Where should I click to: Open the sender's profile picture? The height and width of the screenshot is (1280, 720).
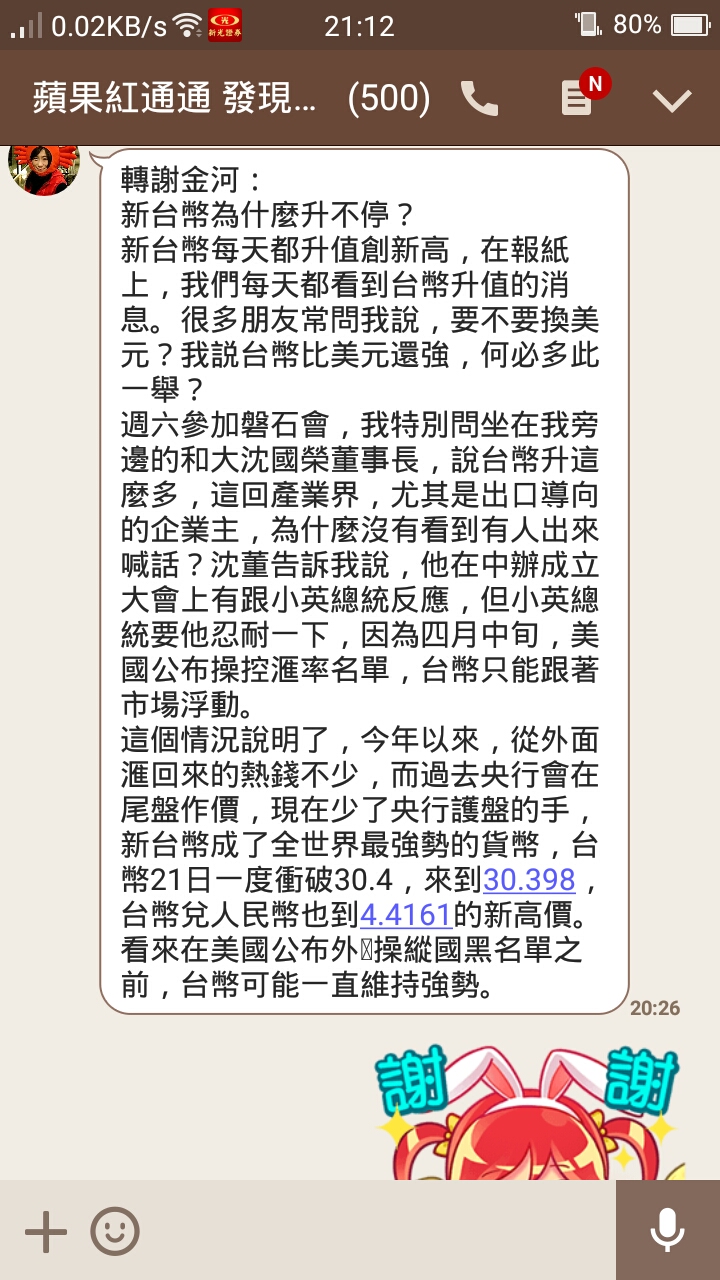click(x=42, y=172)
